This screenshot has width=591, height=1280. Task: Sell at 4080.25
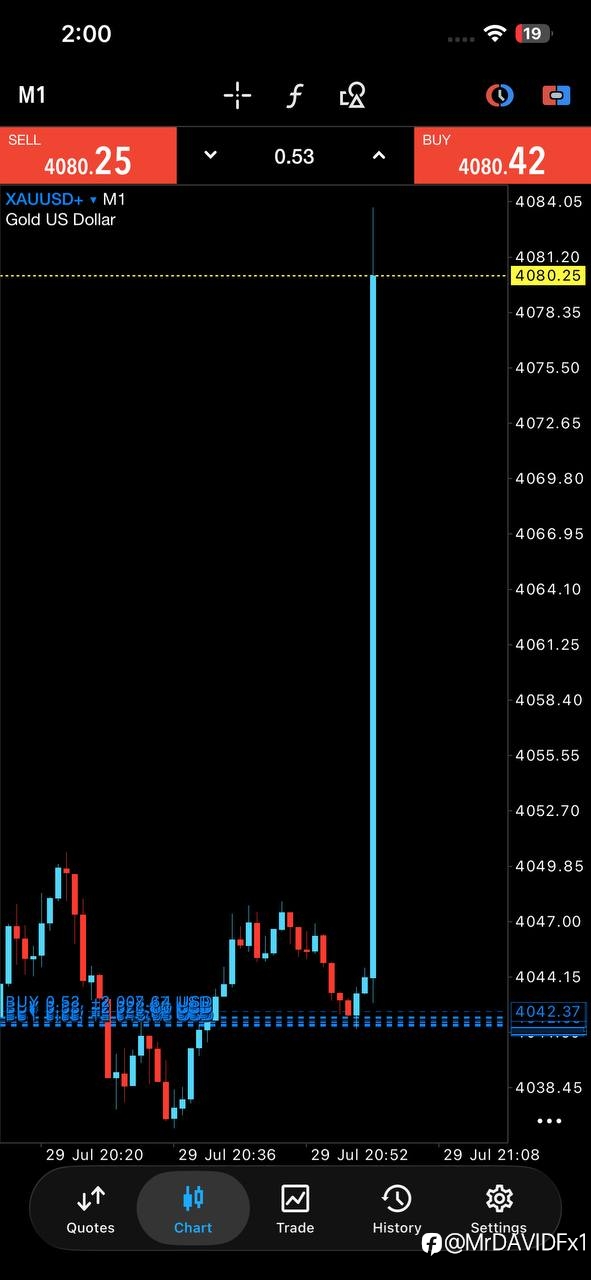tap(88, 155)
